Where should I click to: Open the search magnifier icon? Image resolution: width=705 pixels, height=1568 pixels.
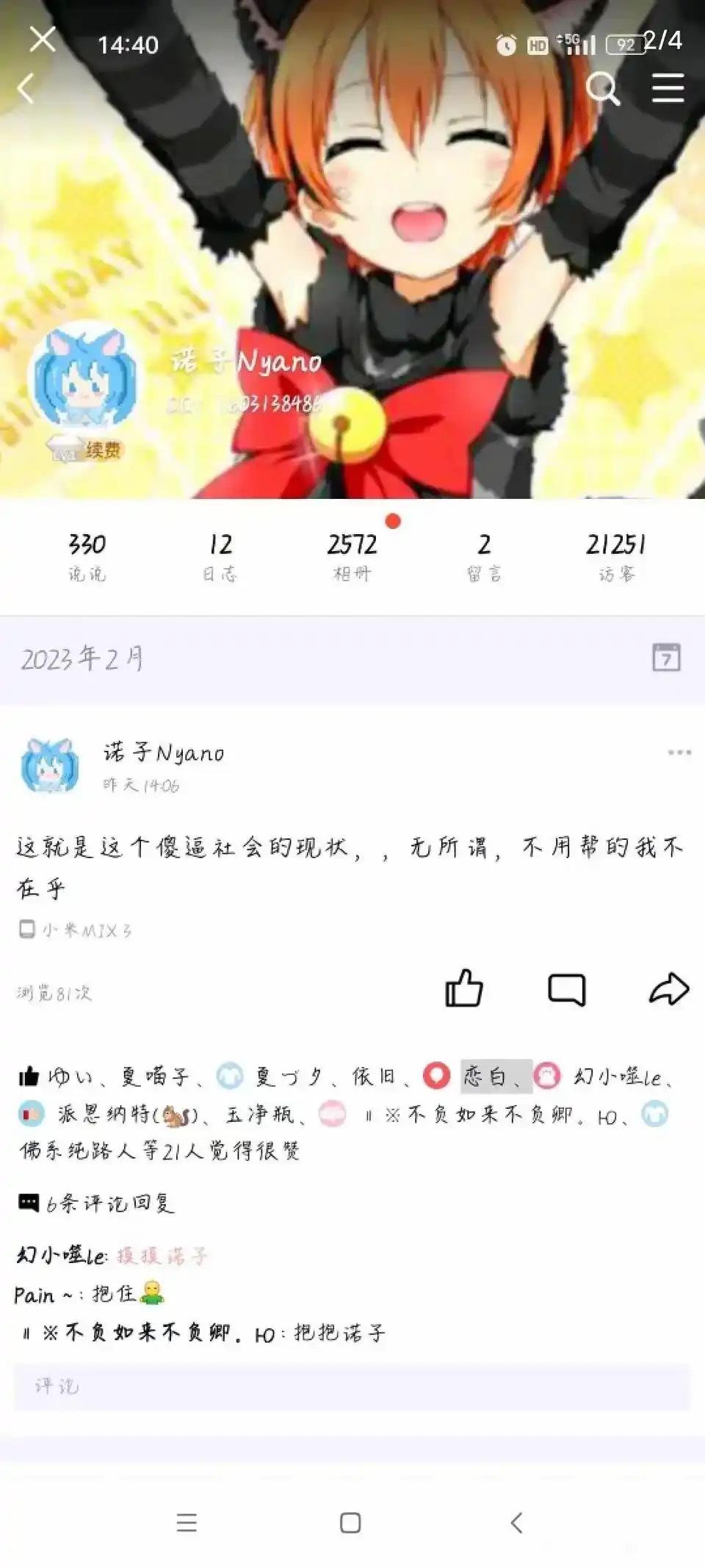pos(603,88)
